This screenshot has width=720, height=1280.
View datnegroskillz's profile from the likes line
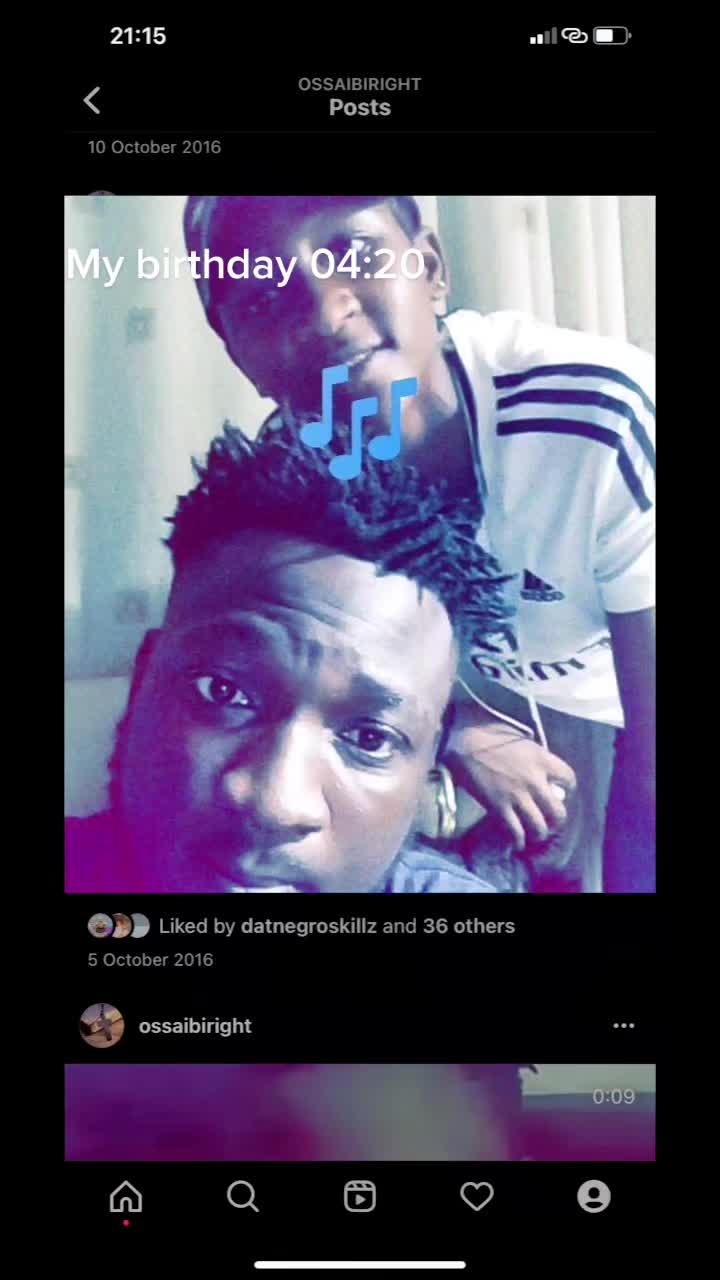tap(308, 926)
